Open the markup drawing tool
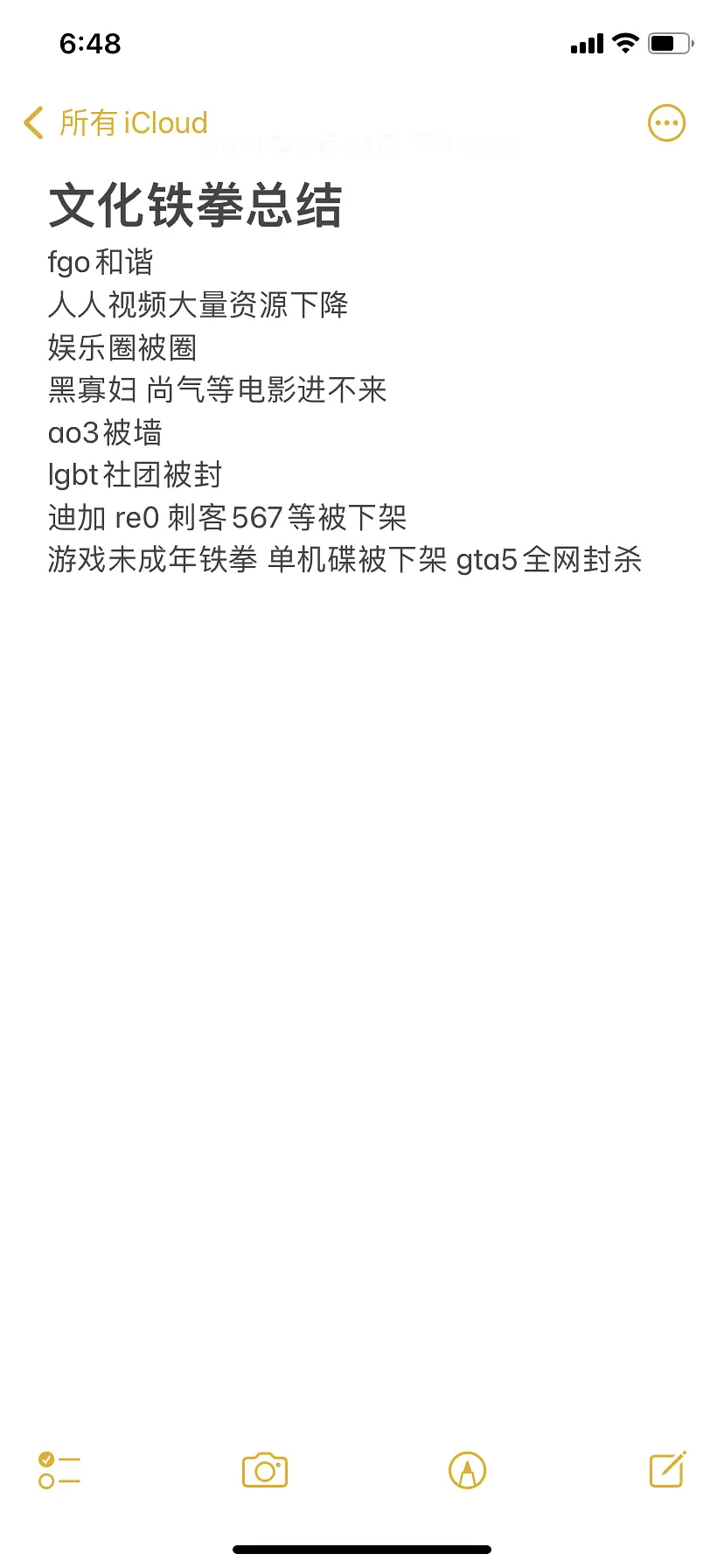The width and height of the screenshot is (724, 1568). [467, 1470]
